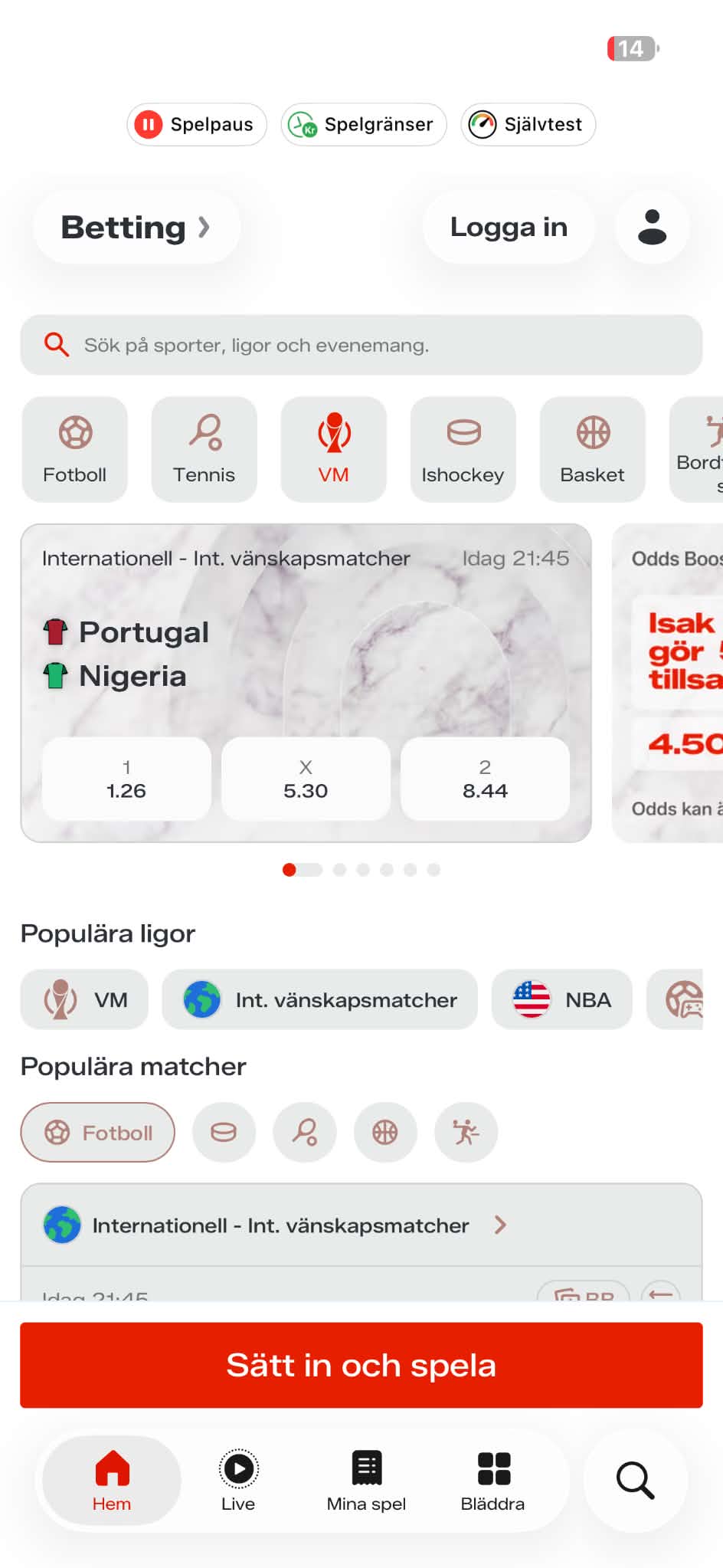Image resolution: width=723 pixels, height=1568 pixels.
Task: Open the profile icon
Action: click(x=653, y=227)
